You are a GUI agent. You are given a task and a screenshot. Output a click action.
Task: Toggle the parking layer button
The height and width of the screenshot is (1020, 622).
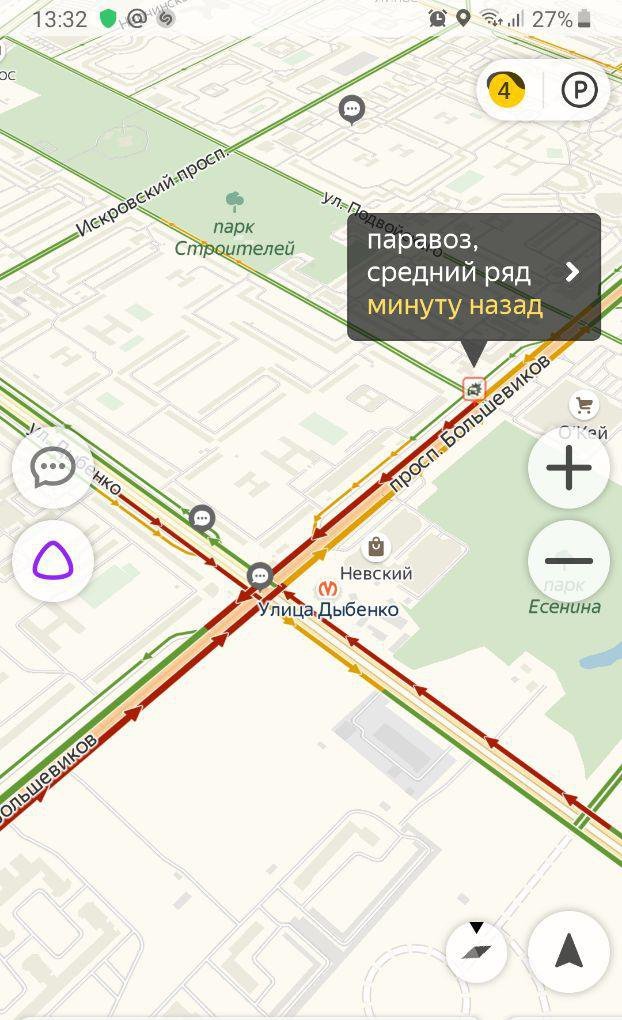(579, 91)
